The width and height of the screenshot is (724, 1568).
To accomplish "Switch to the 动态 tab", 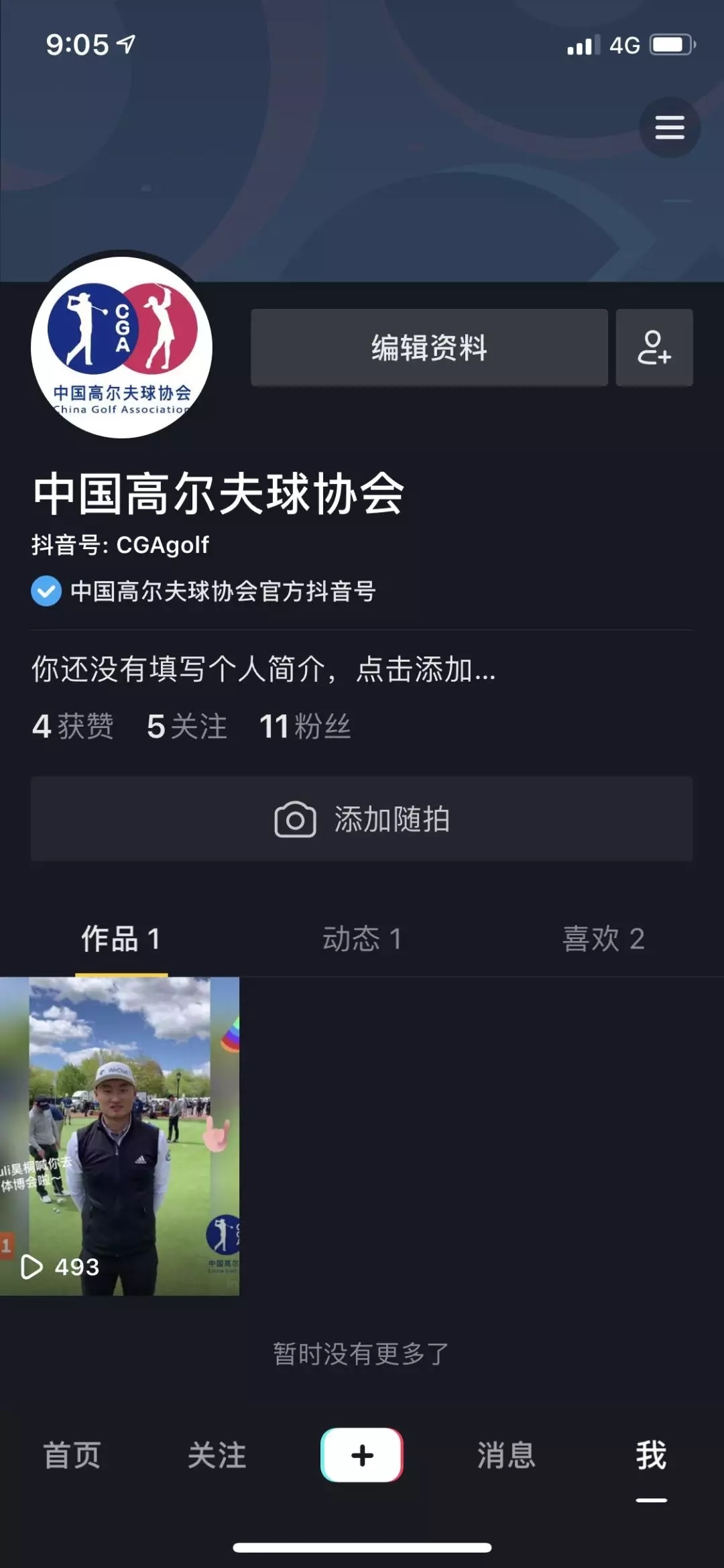I will (362, 939).
